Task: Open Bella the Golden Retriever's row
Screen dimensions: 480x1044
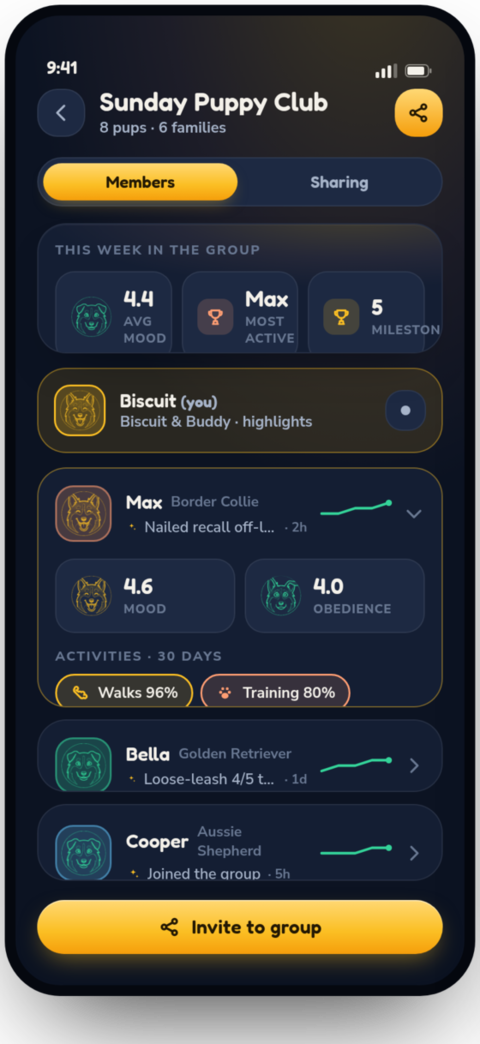Action: click(x=240, y=756)
